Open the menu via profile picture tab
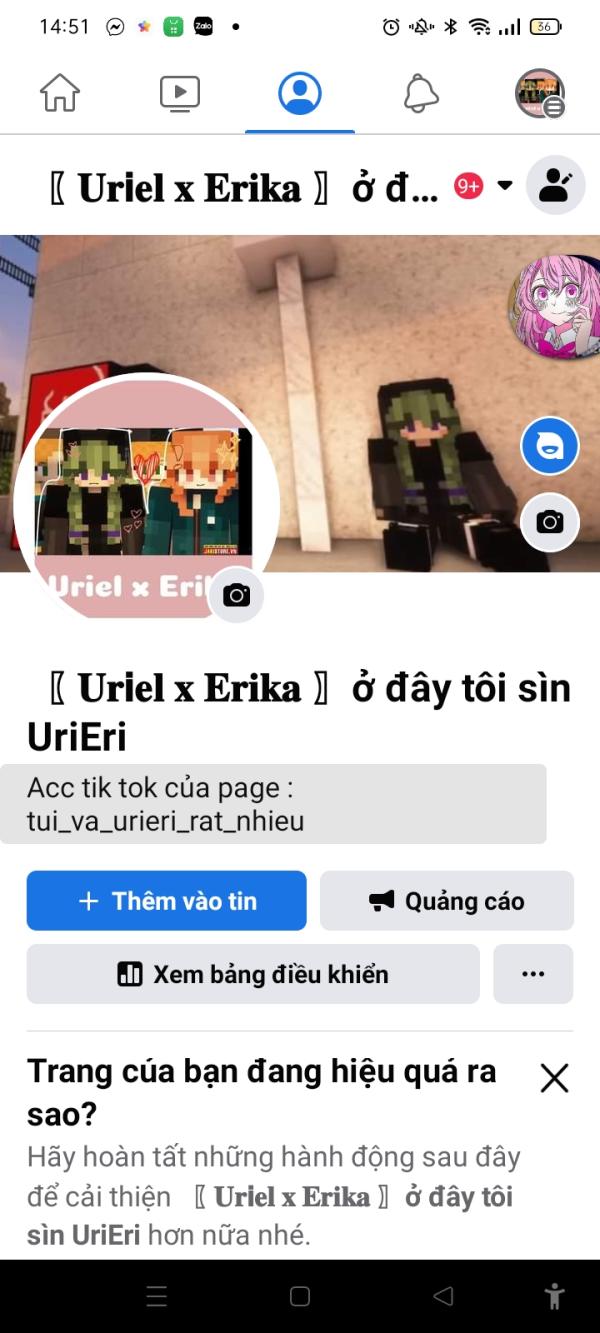The image size is (600, 1333). pos(540,94)
